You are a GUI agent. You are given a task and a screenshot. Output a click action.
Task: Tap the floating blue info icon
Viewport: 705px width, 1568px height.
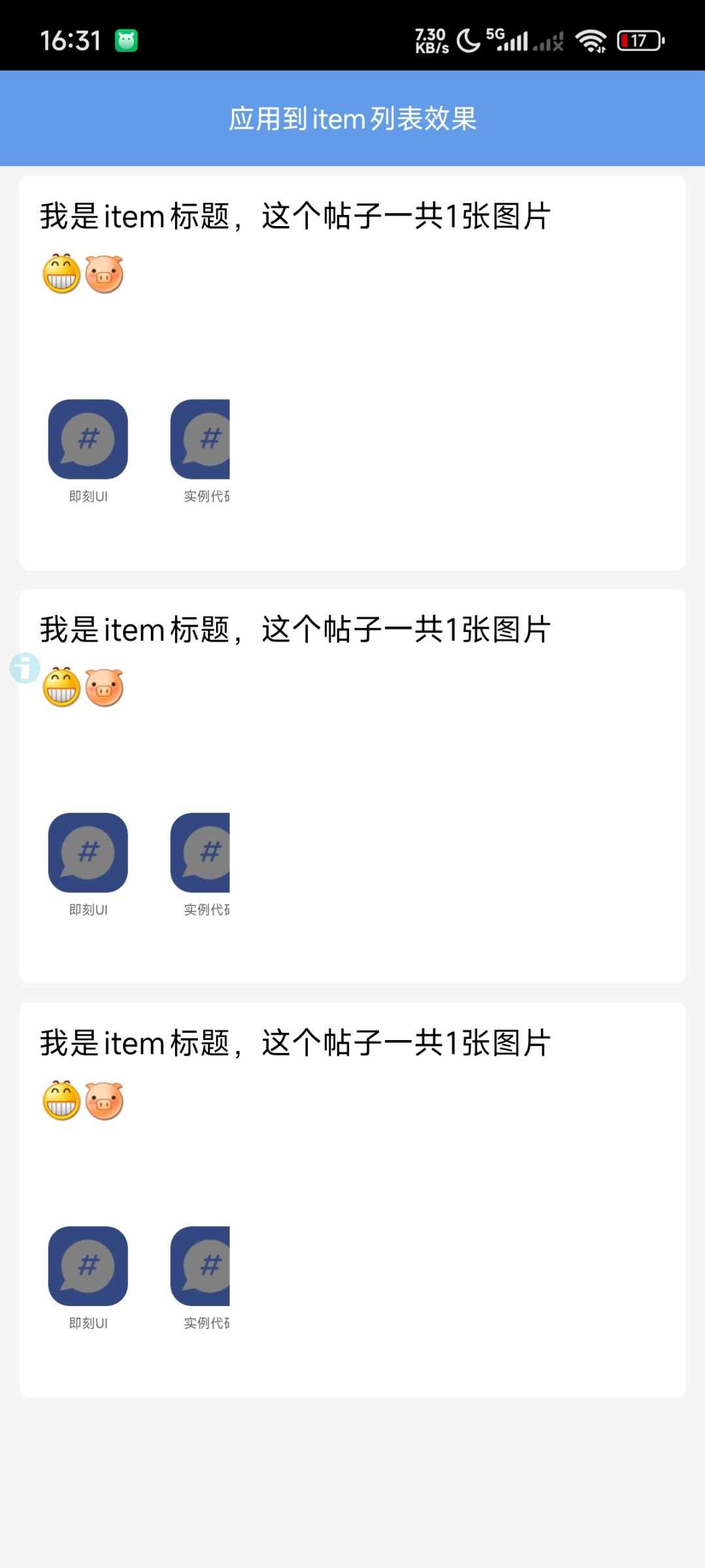pyautogui.click(x=25, y=668)
